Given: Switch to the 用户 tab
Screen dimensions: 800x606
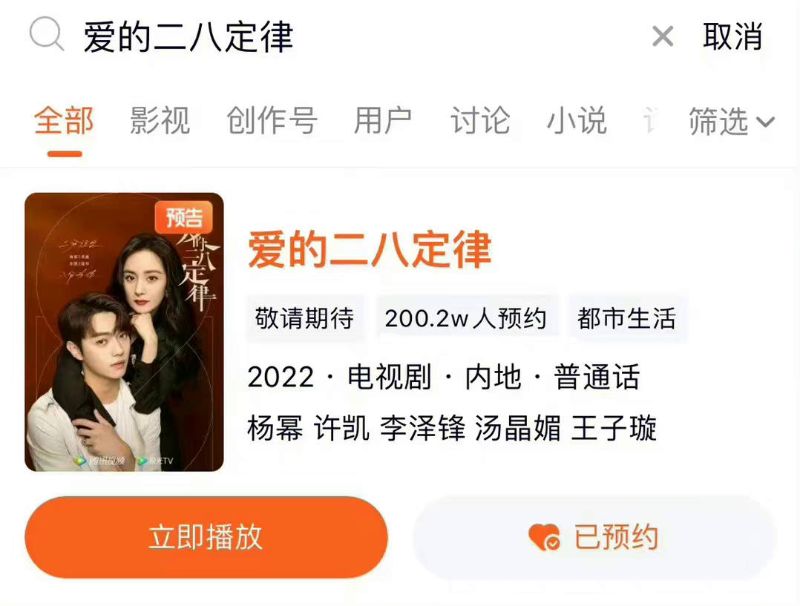Looking at the screenshot, I should [x=383, y=122].
